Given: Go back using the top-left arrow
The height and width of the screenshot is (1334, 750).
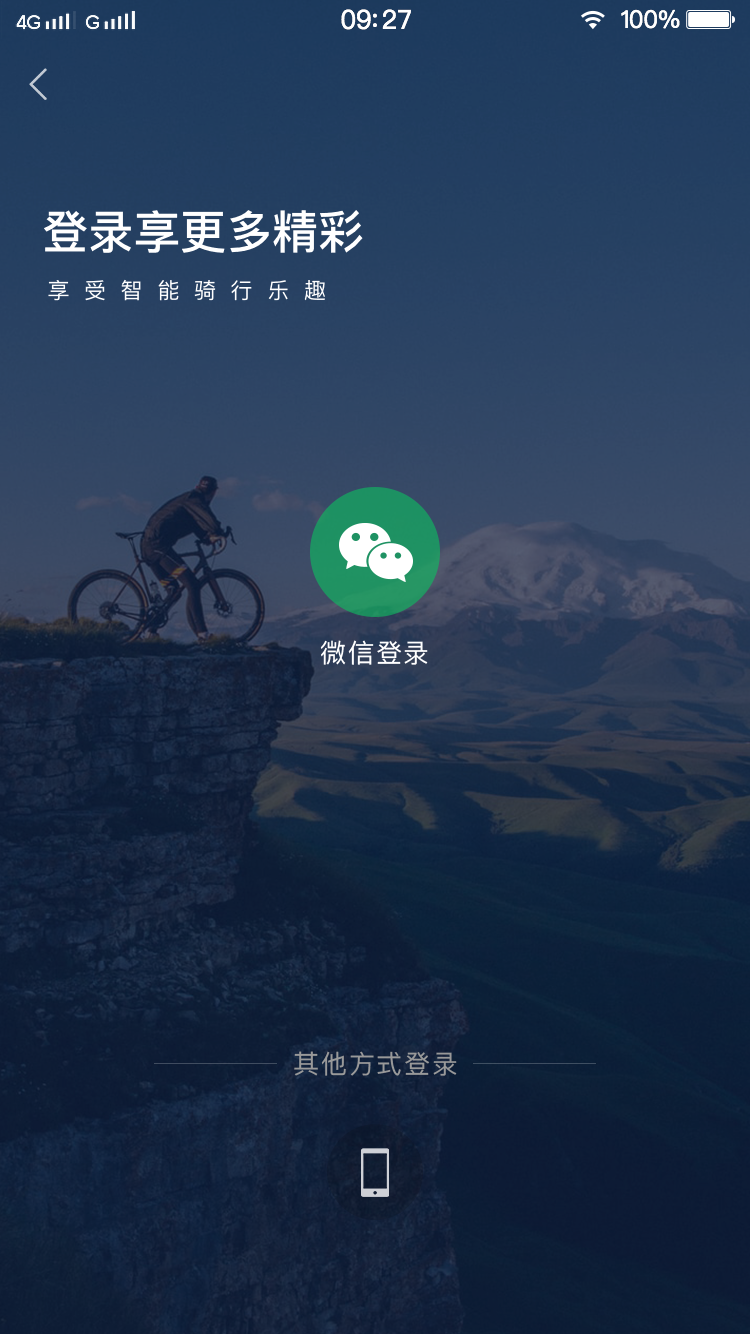Looking at the screenshot, I should (x=39, y=85).
